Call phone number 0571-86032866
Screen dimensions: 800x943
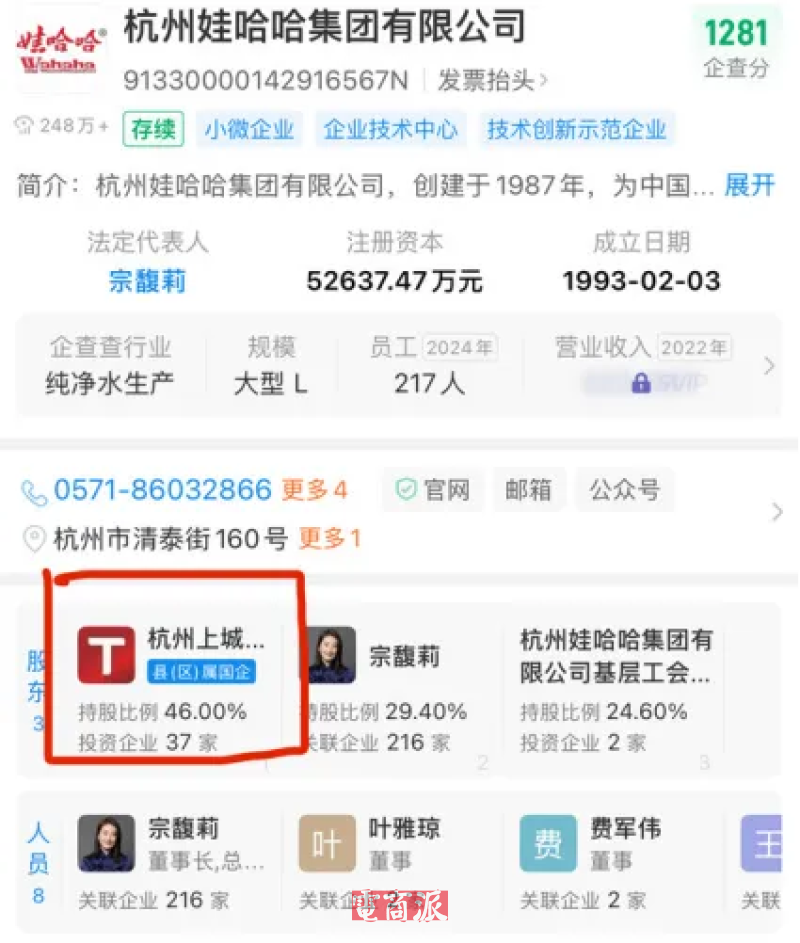pos(163,490)
